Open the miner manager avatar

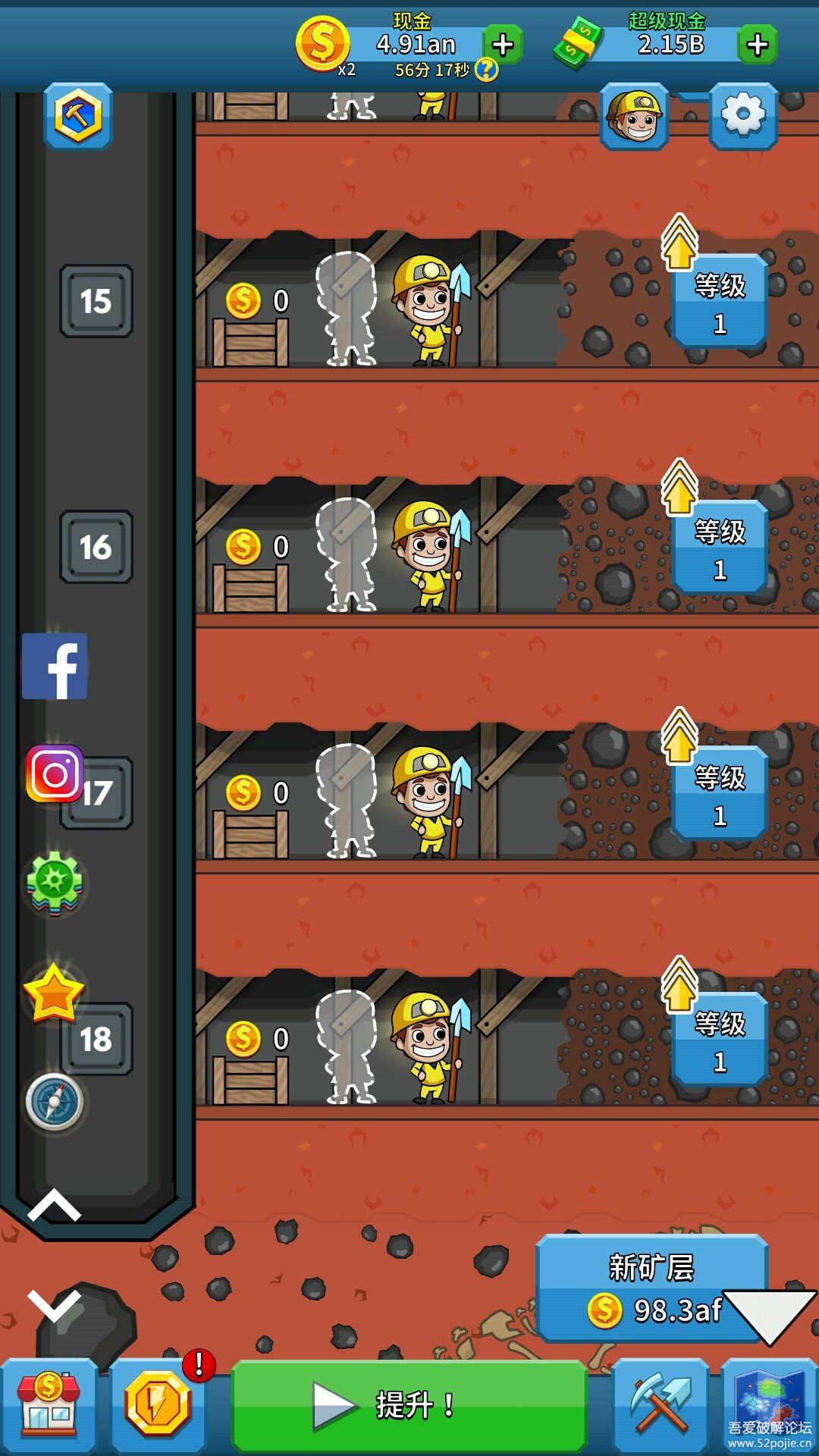point(634,117)
